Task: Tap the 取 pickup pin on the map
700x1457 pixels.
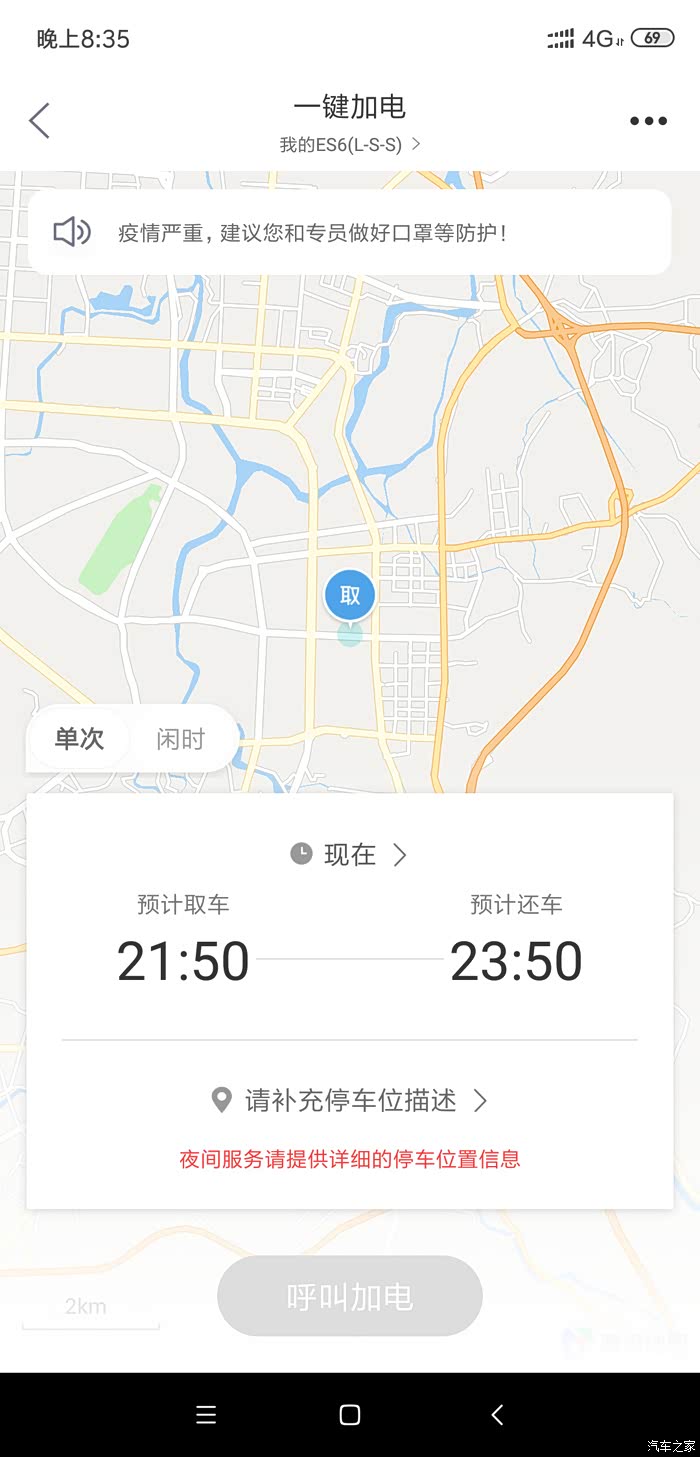Action: click(349, 596)
